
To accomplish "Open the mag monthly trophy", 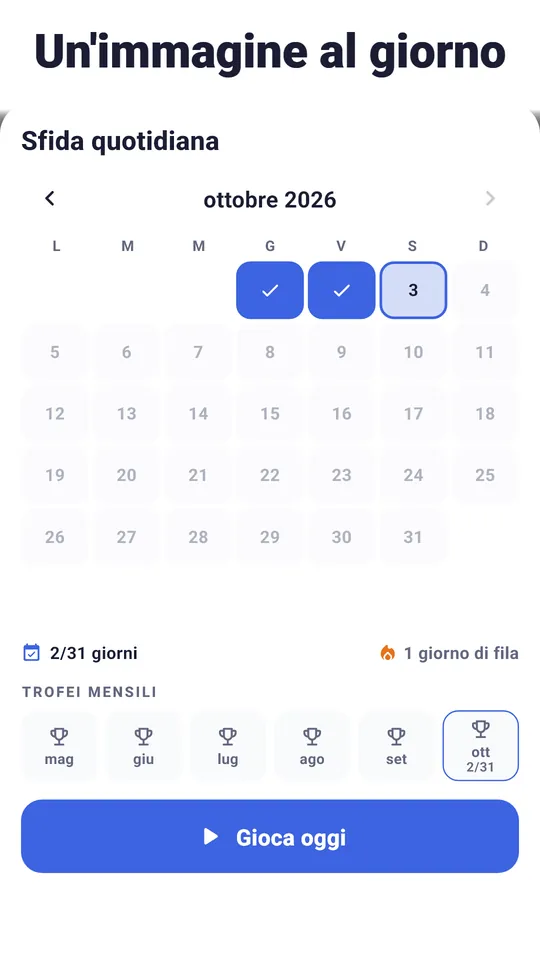I will pos(59,746).
